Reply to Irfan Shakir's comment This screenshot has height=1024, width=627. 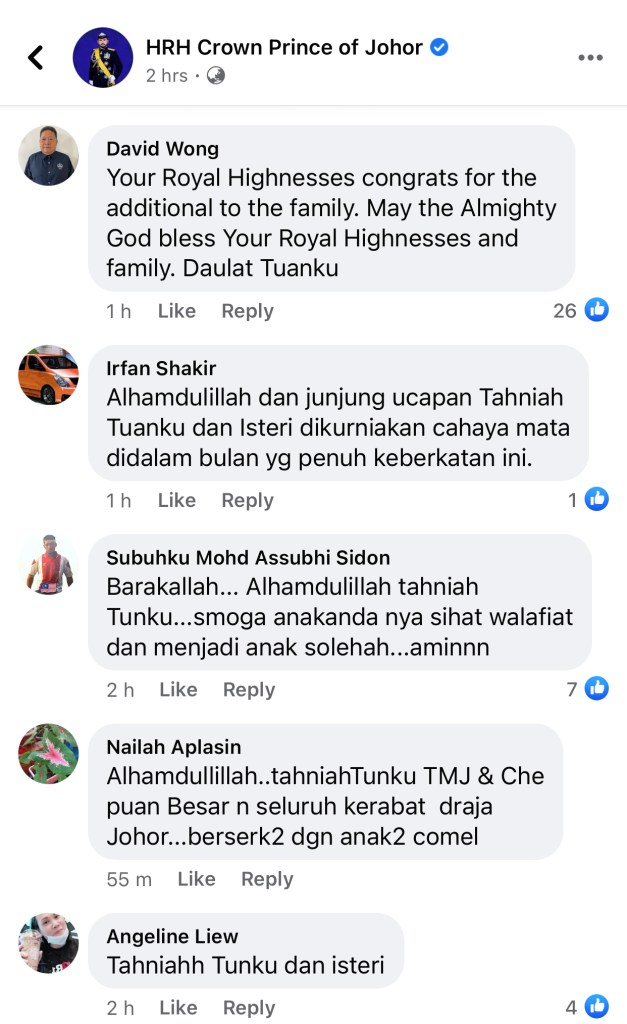[247, 500]
